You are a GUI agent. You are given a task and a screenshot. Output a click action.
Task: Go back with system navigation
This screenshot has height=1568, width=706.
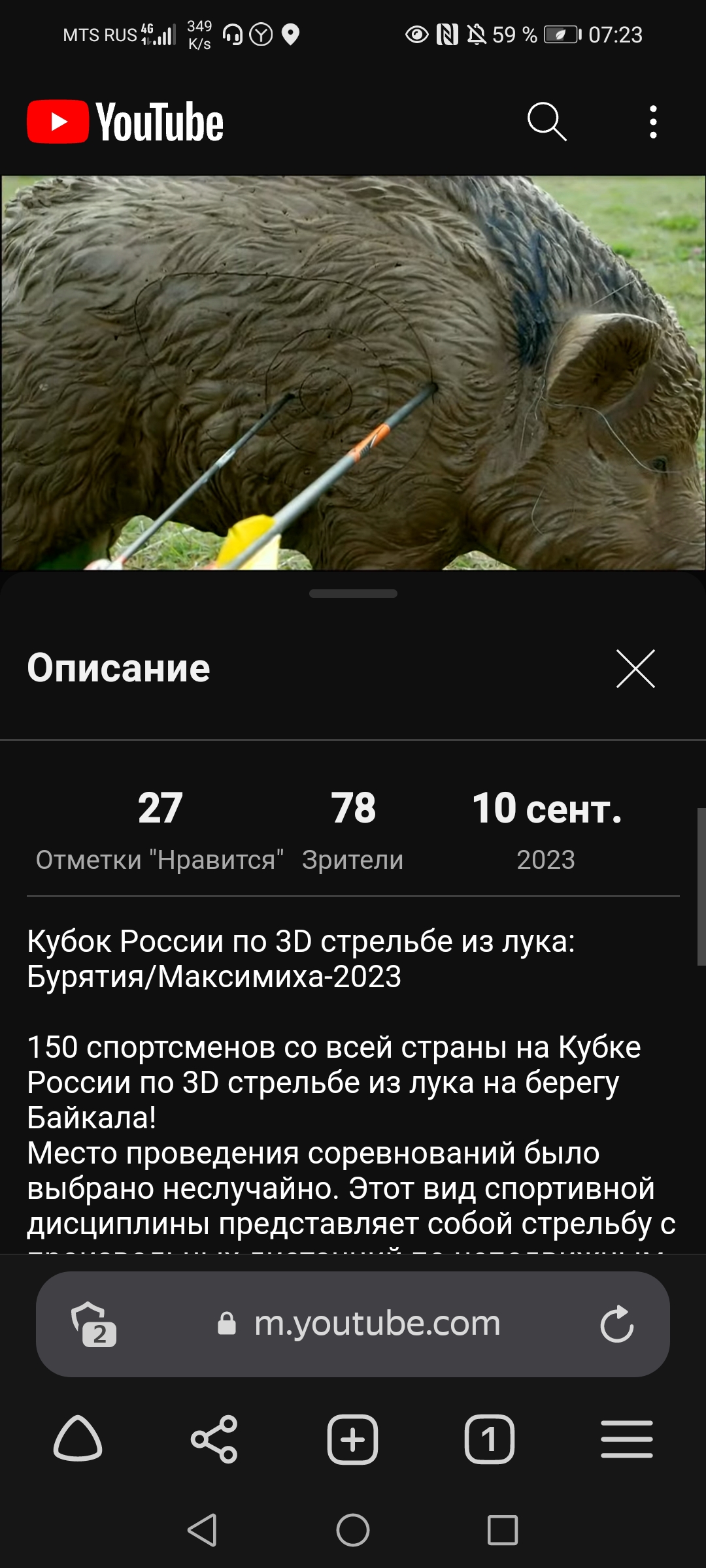click(x=203, y=1529)
